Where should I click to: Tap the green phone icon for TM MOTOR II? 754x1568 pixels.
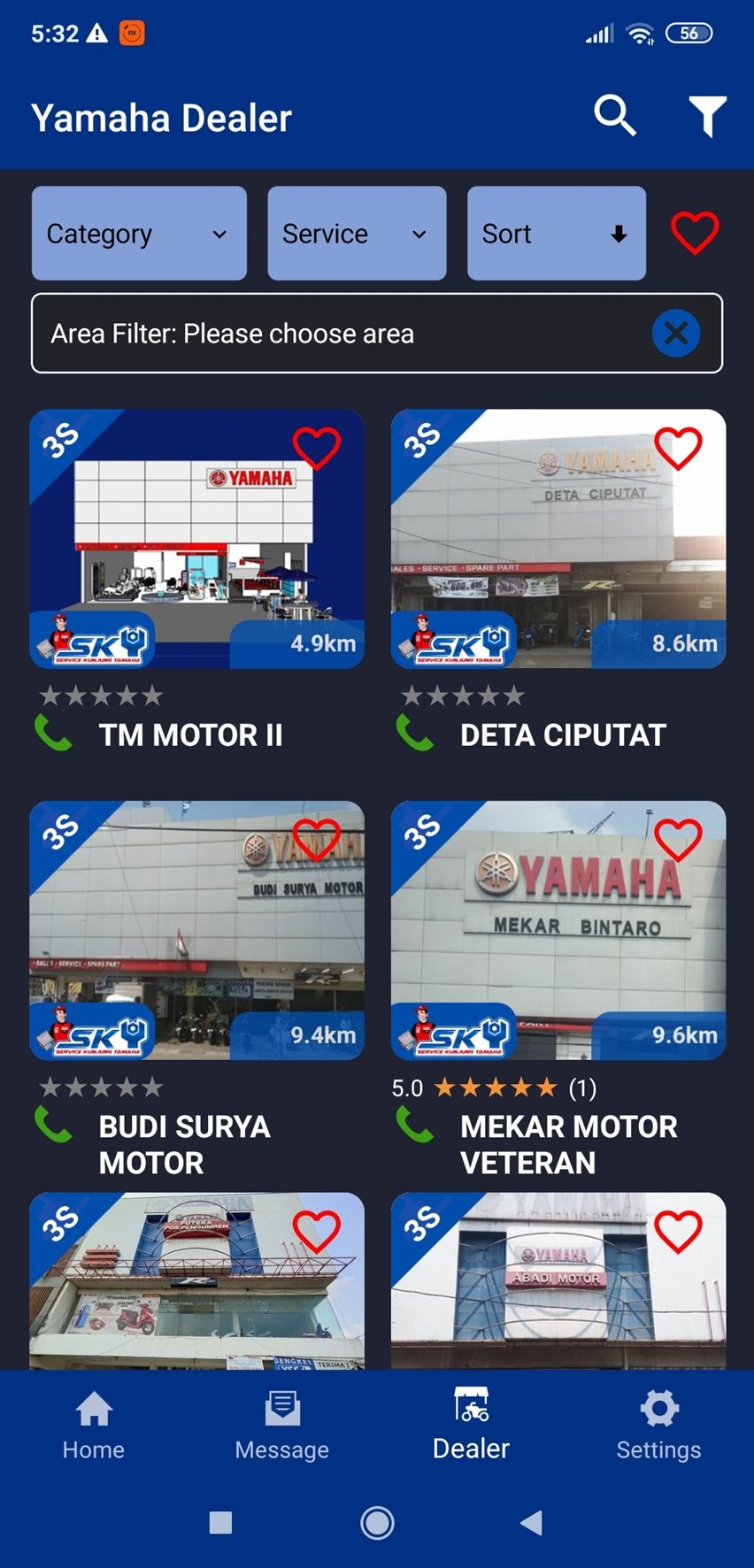[54, 734]
